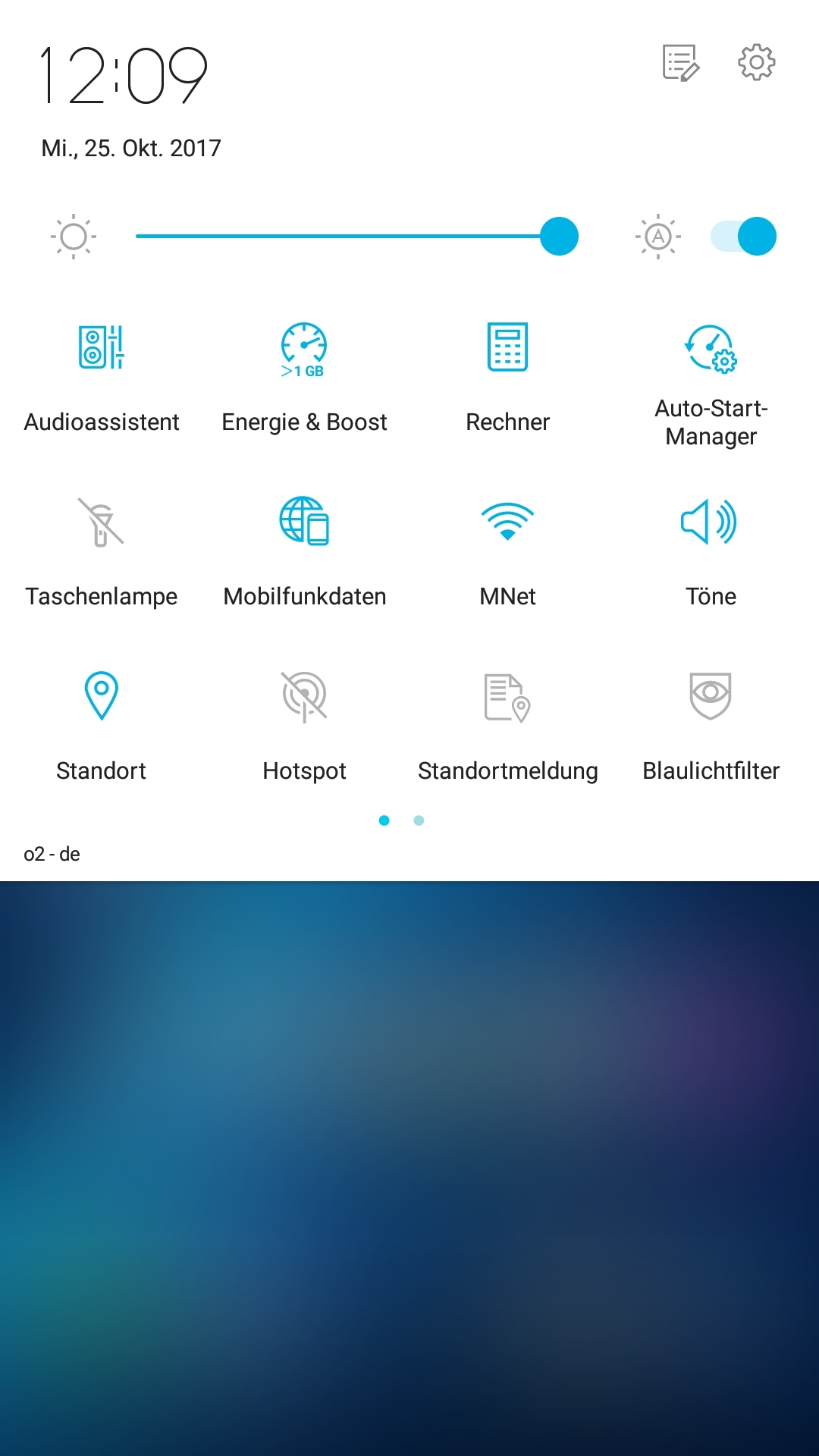This screenshot has width=819, height=1456.
Task: Switch the Töne sound mode
Action: pos(711,522)
